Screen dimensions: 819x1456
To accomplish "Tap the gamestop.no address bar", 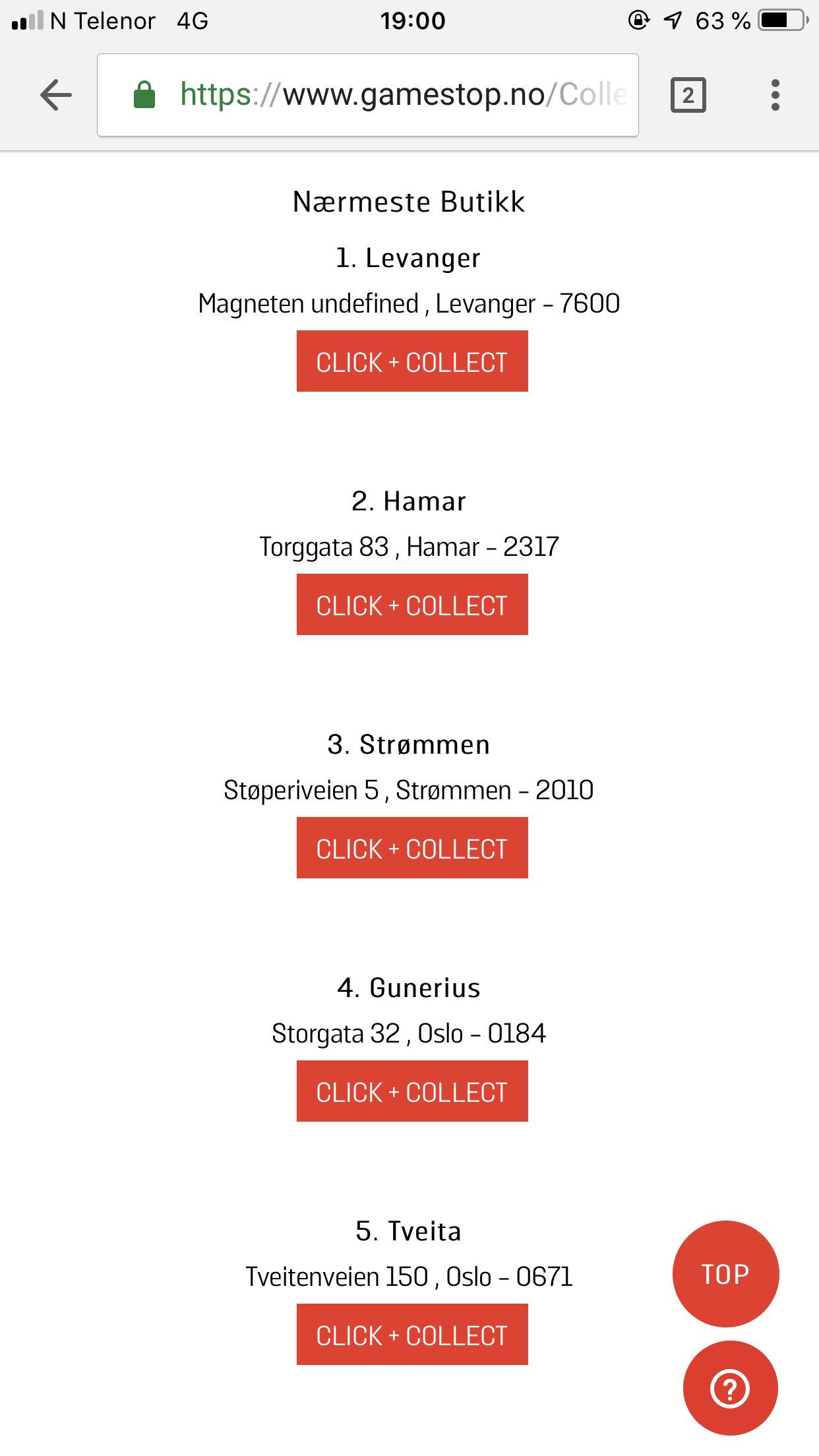I will click(368, 95).
